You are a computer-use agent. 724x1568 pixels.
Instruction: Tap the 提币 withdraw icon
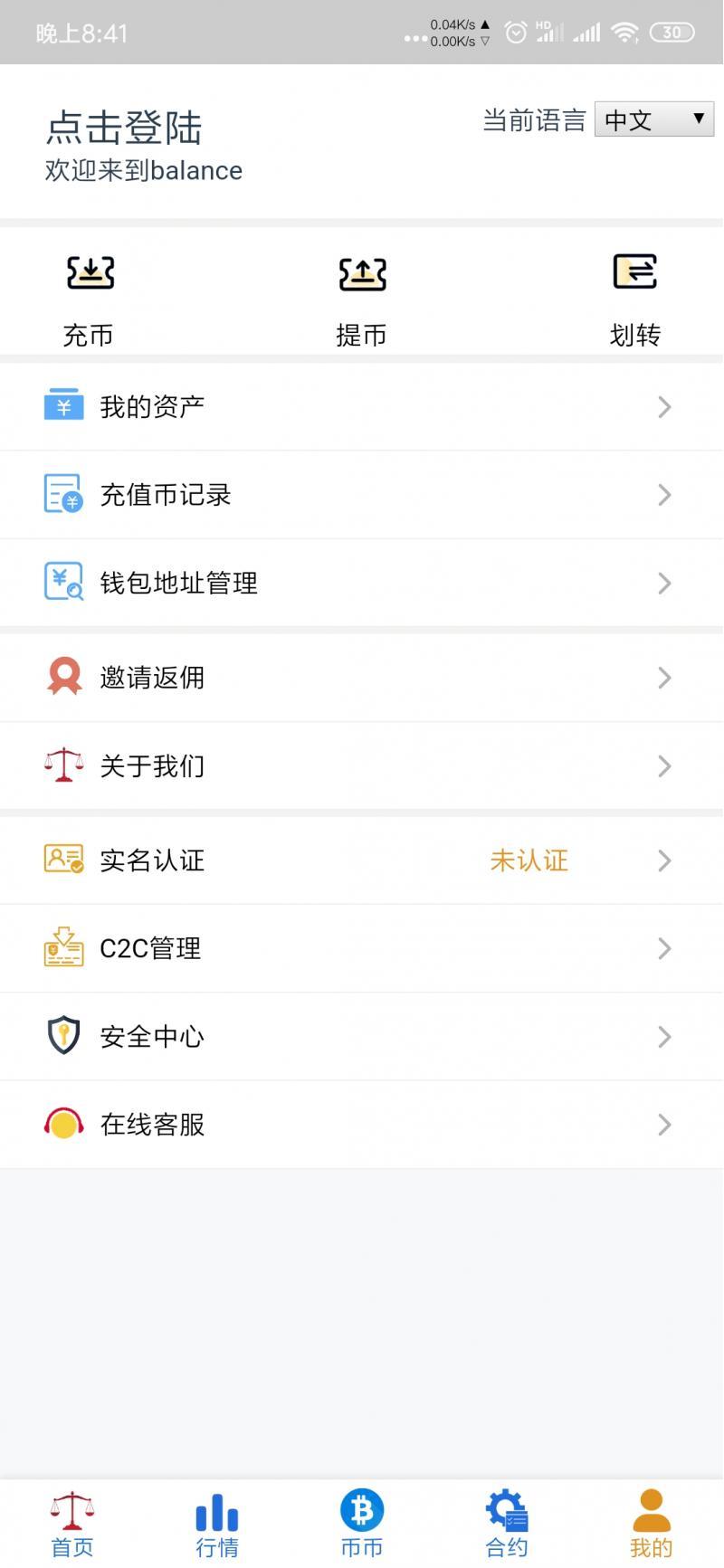362,273
